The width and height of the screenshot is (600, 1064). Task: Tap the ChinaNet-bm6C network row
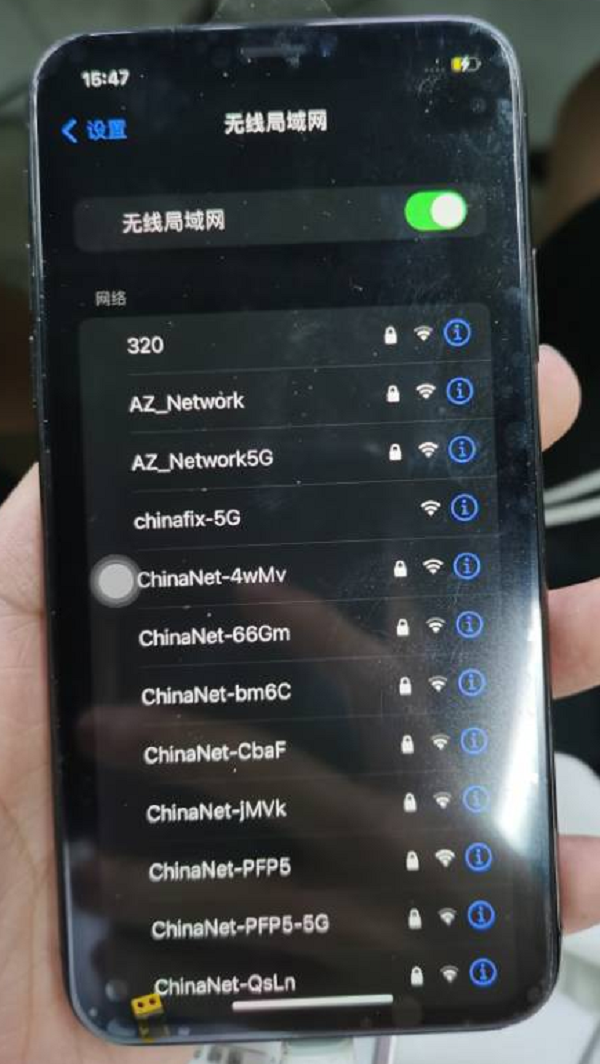click(x=216, y=694)
